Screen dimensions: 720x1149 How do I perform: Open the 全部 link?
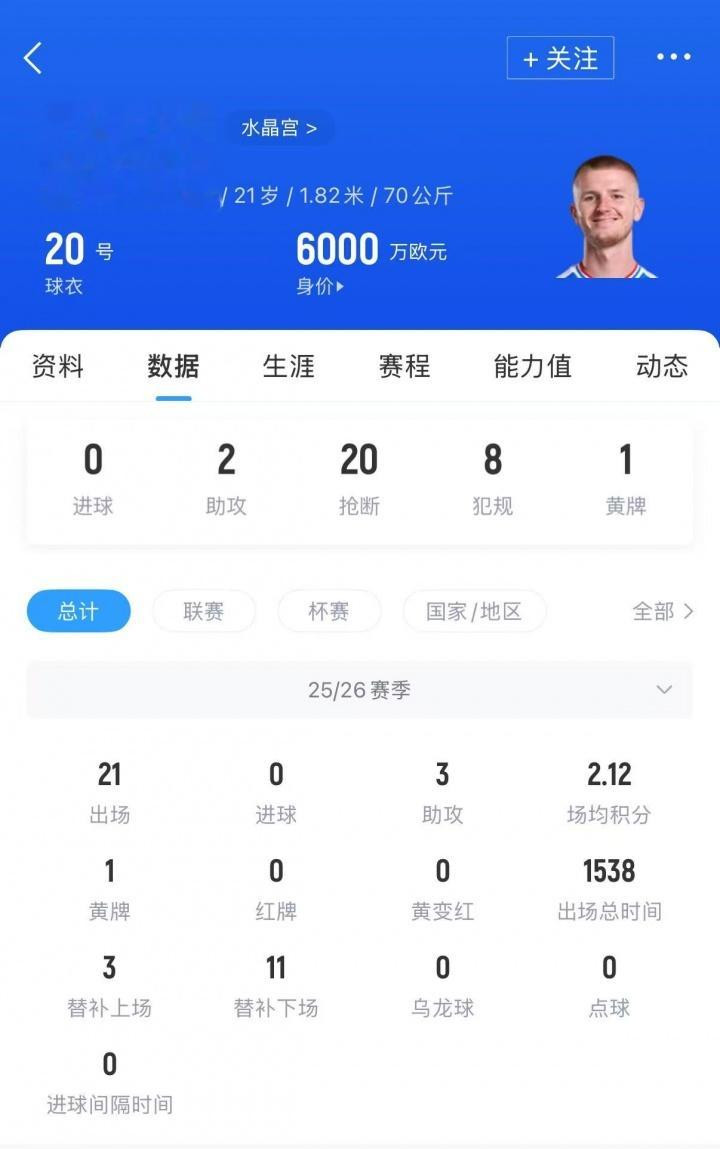click(x=662, y=611)
